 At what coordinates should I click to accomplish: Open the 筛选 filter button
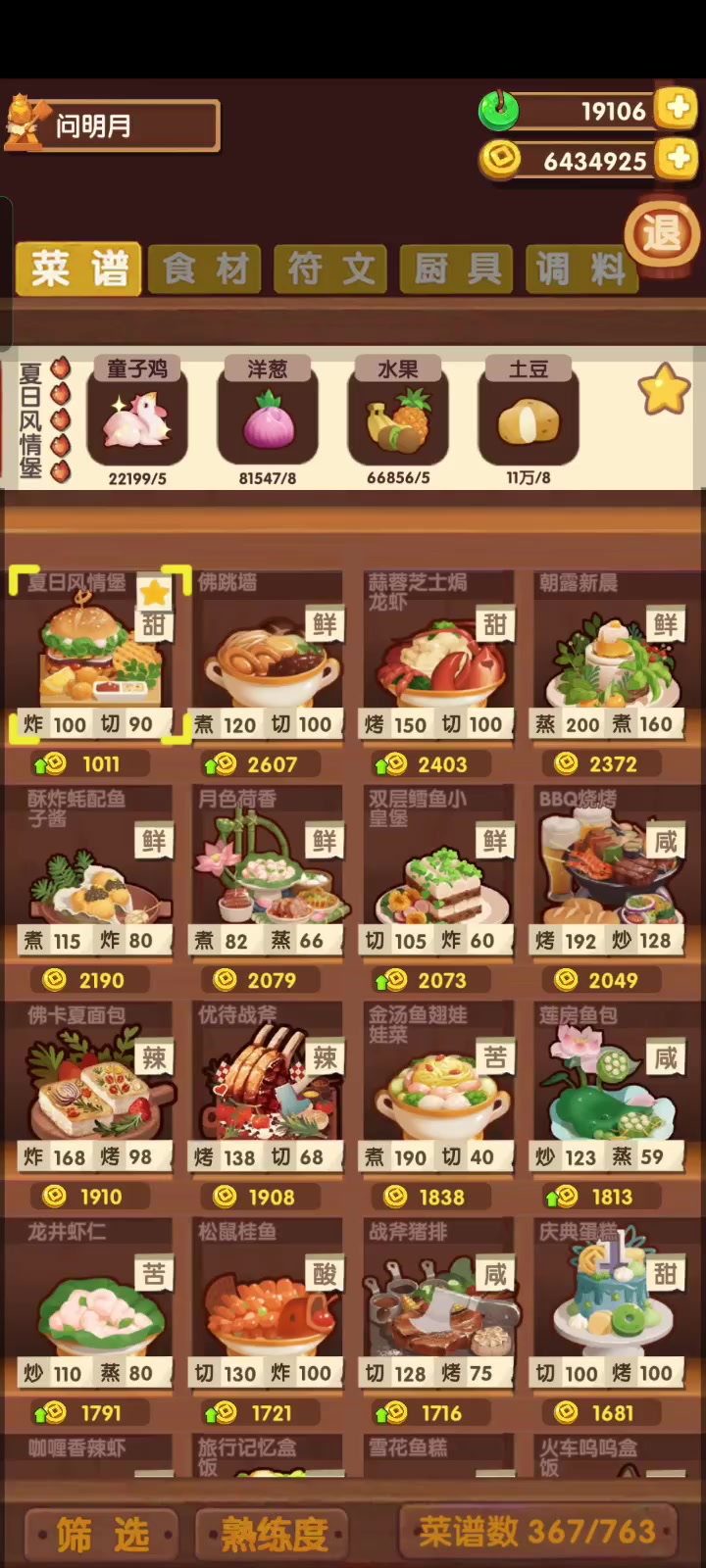(102, 1534)
